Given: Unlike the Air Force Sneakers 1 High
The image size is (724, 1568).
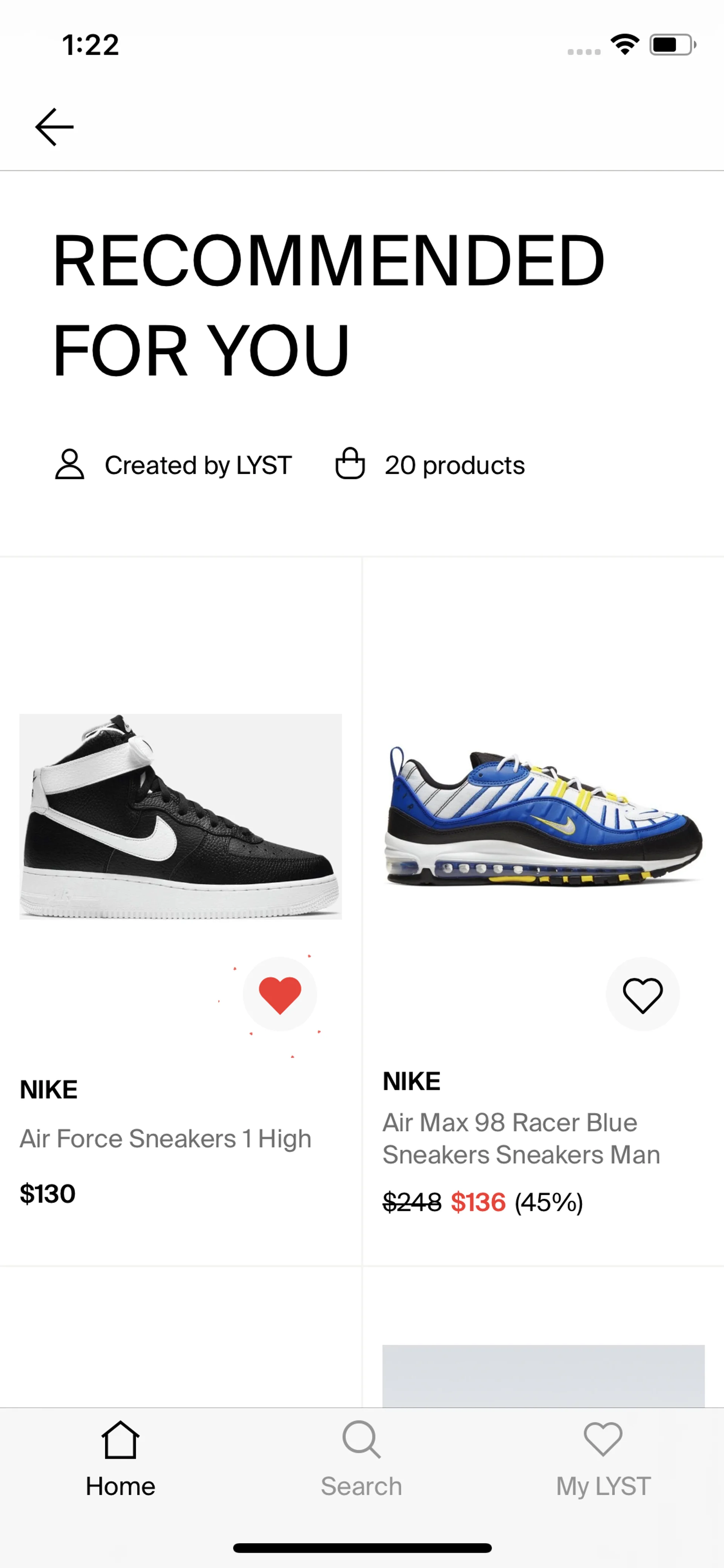Looking at the screenshot, I should point(280,995).
